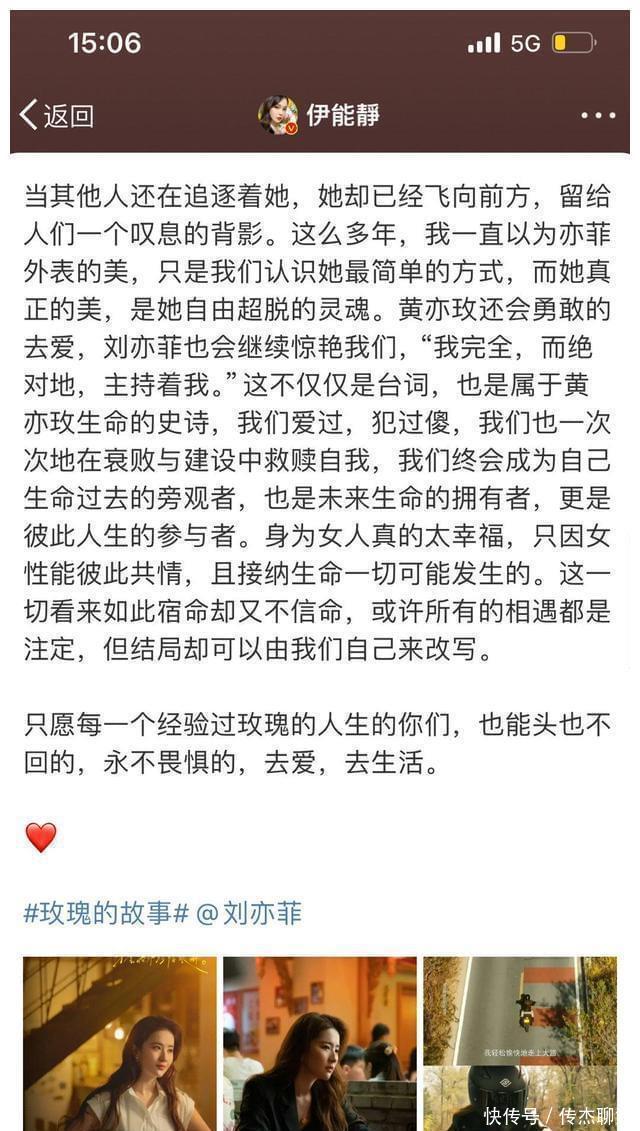Viewport: 640px width, 1131px height.
Task: View the motorcycle road photo
Action: coord(519,1008)
